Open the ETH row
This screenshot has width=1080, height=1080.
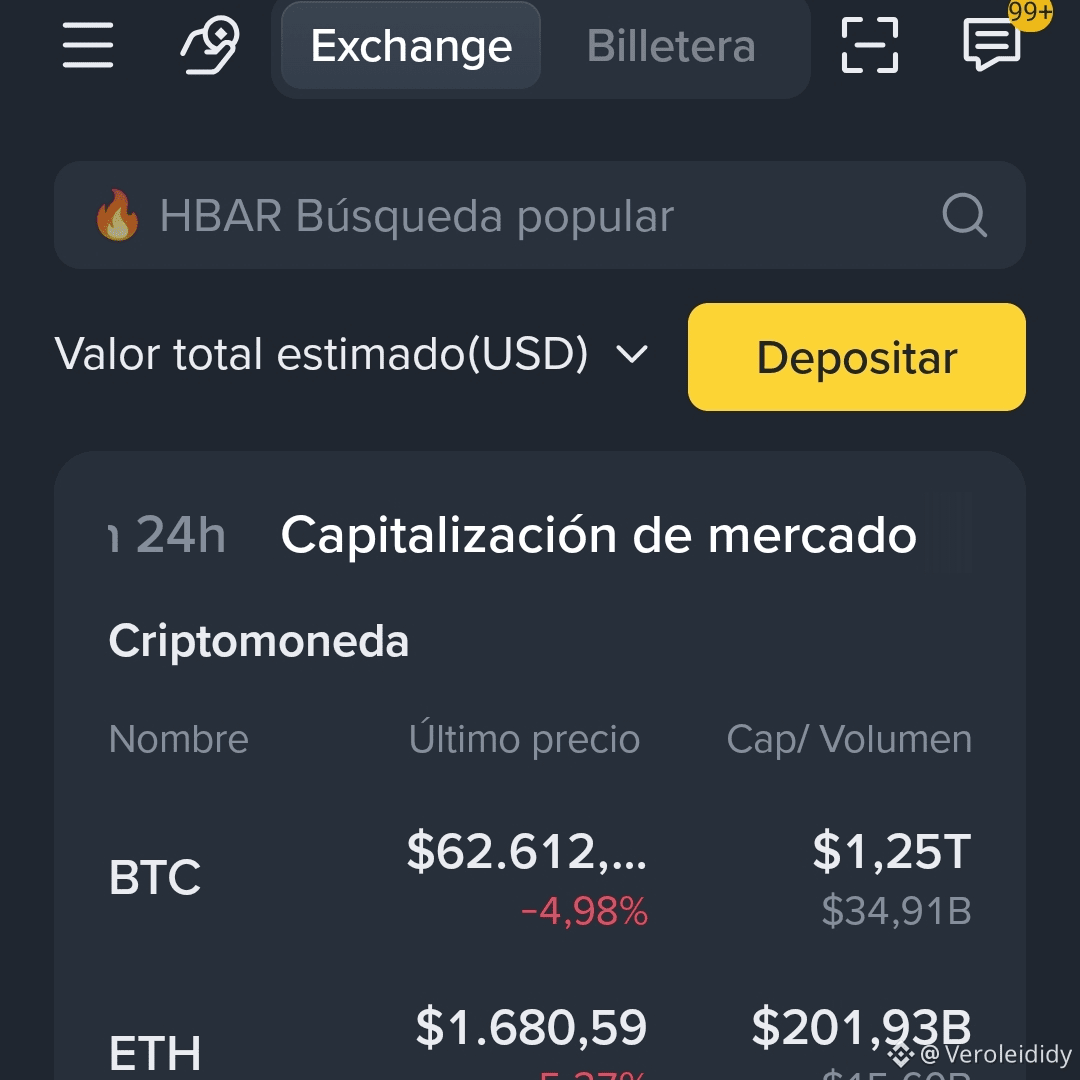coord(539,1040)
